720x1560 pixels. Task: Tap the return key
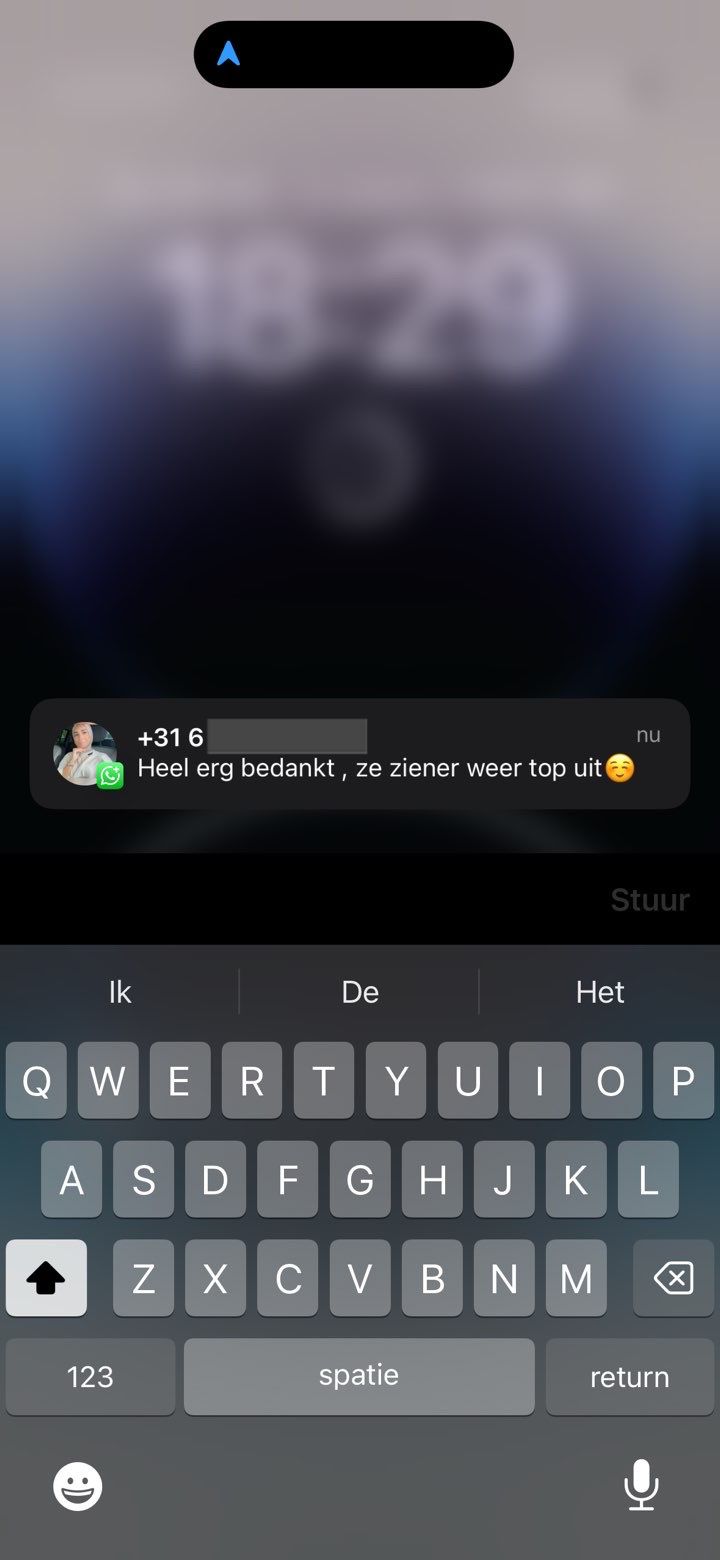(629, 1377)
